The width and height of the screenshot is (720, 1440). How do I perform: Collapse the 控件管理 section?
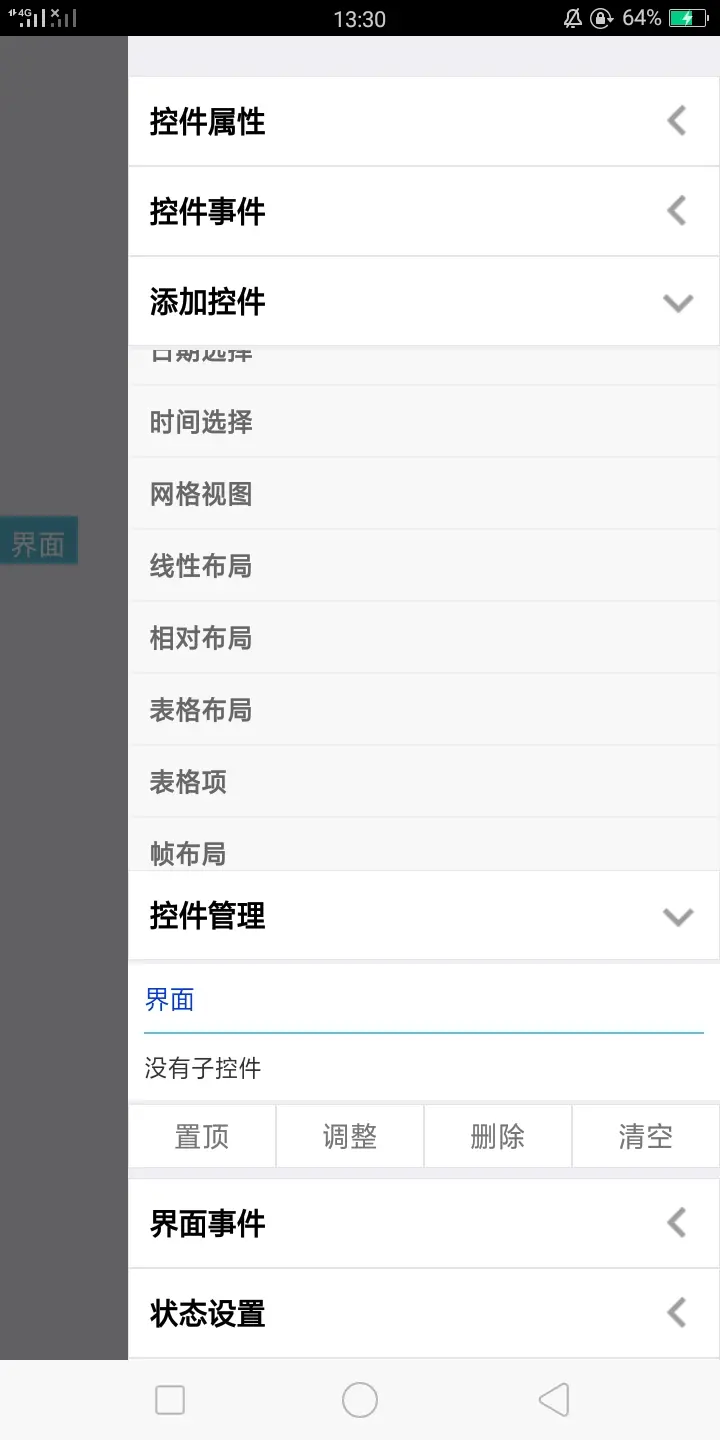423,916
